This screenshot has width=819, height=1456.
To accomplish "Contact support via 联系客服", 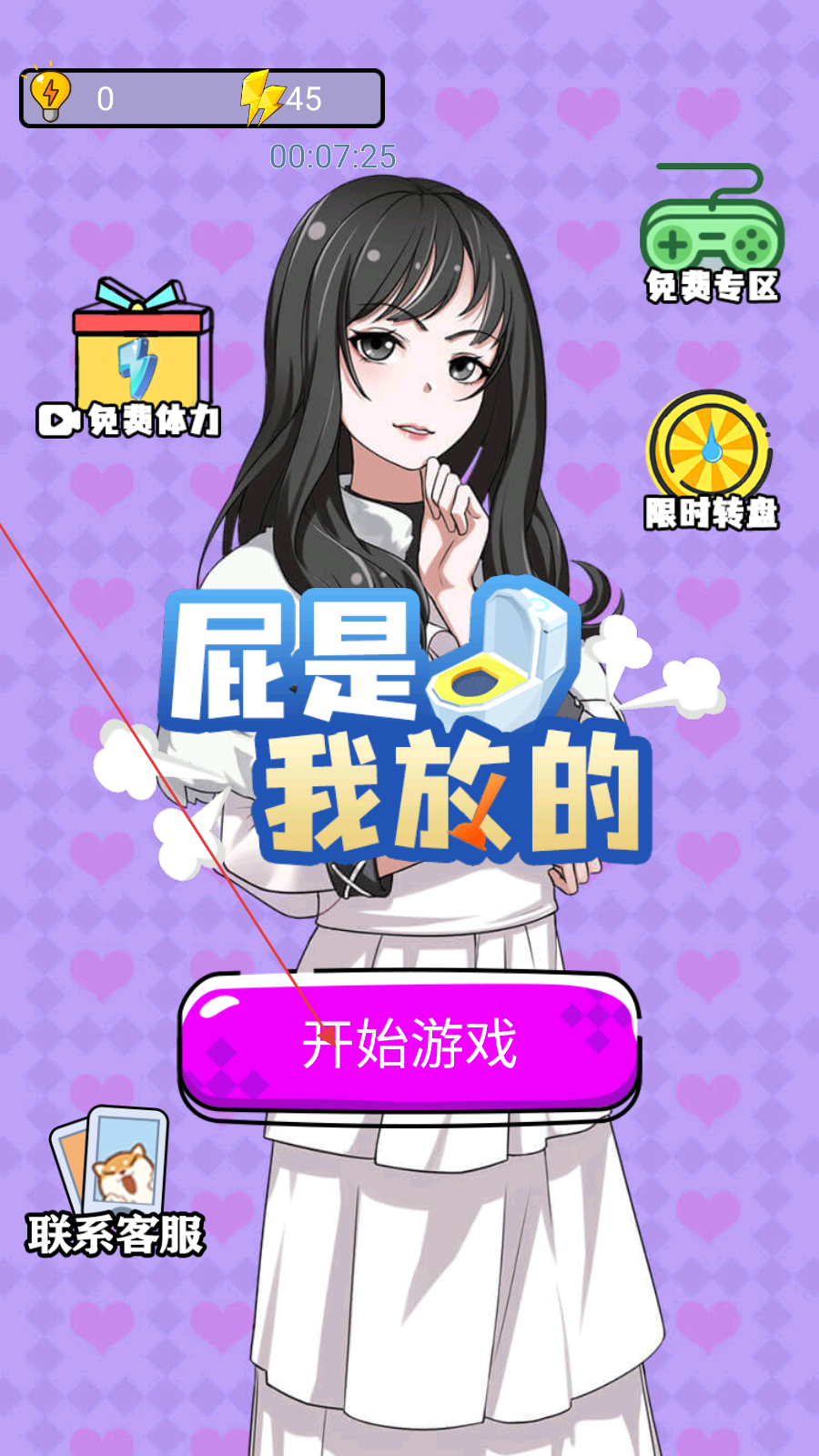I will tap(116, 1182).
